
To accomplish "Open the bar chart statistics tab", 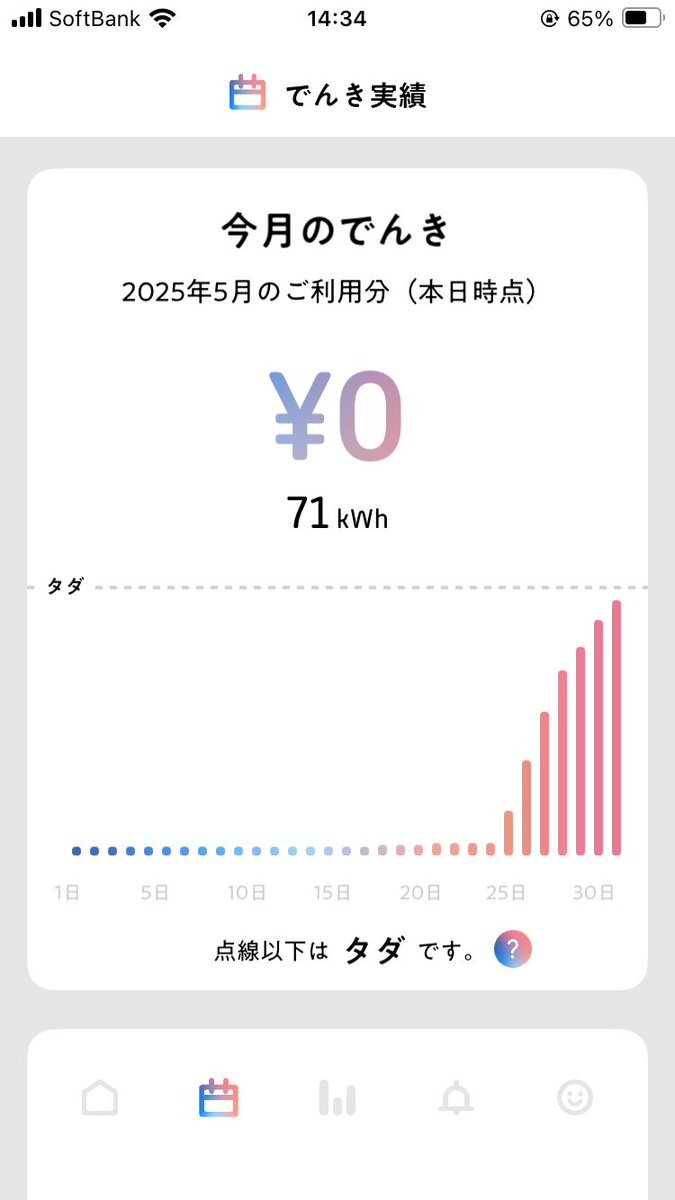I will [x=338, y=1098].
